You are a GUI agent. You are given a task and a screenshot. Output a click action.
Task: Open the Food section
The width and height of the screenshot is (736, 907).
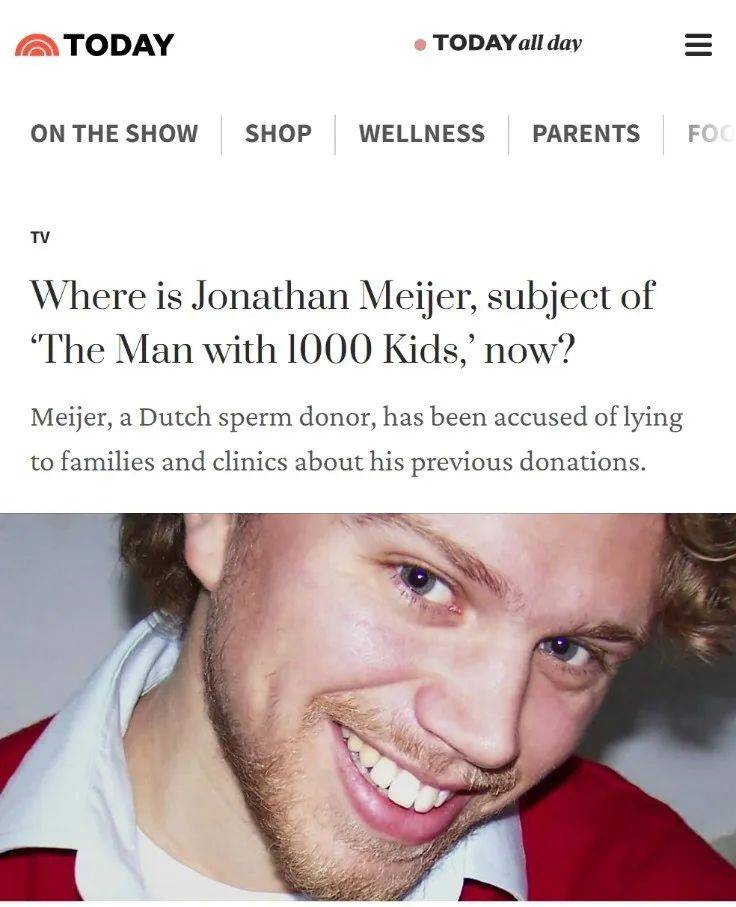[x=710, y=134]
